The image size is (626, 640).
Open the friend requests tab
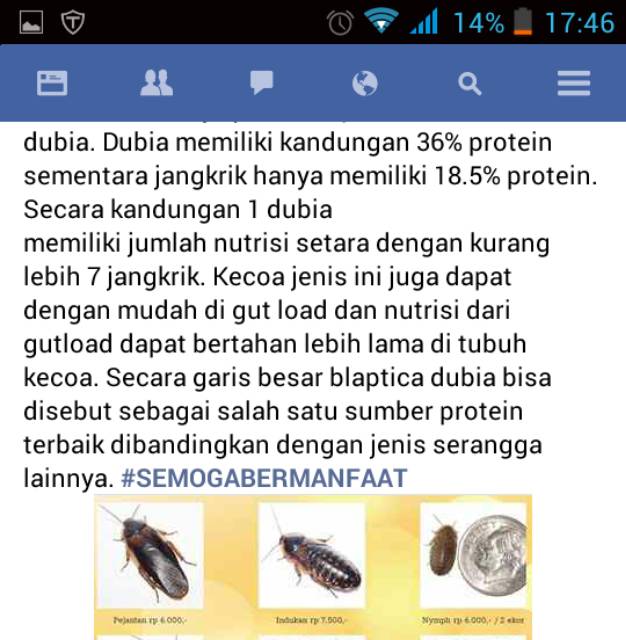point(156,83)
